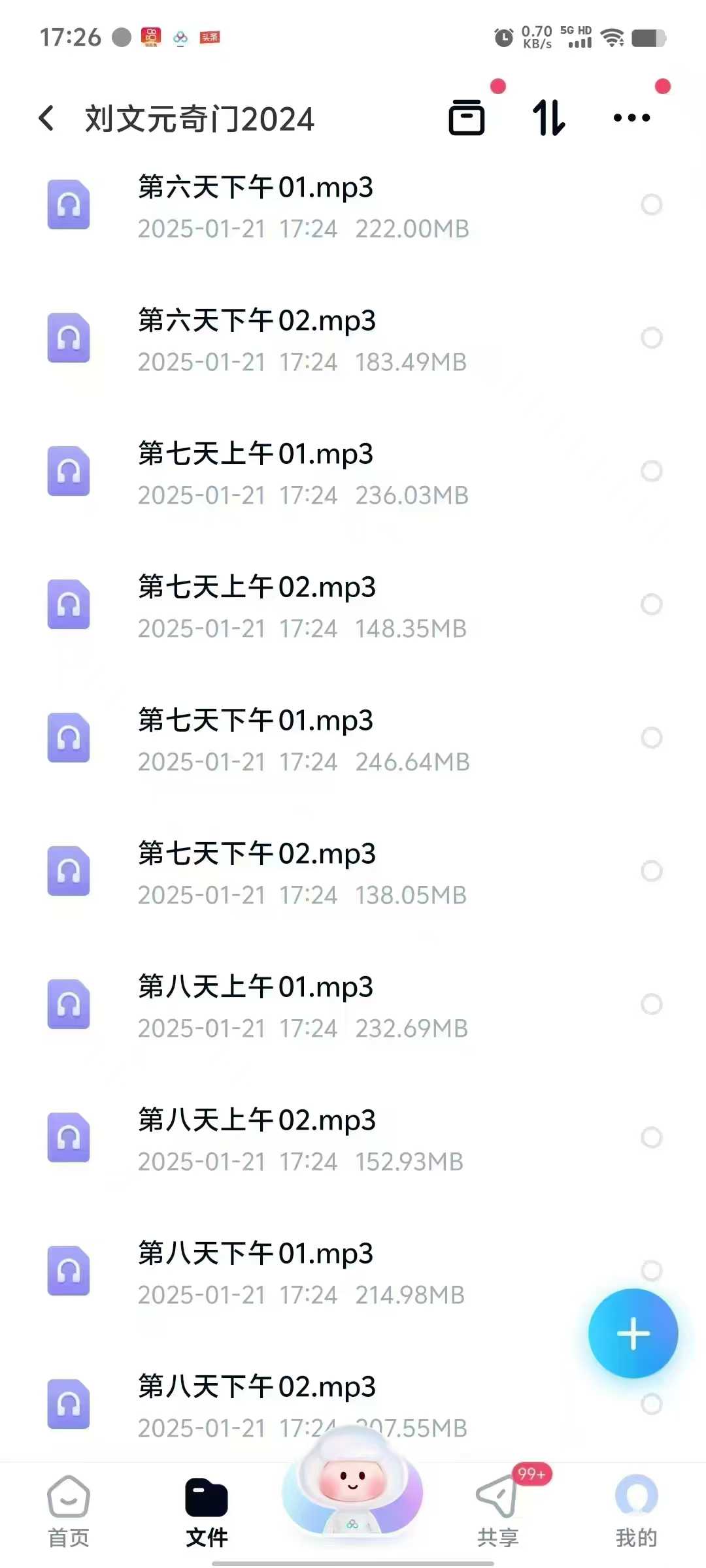706x1568 pixels.
Task: Open the sort order options
Action: (549, 118)
